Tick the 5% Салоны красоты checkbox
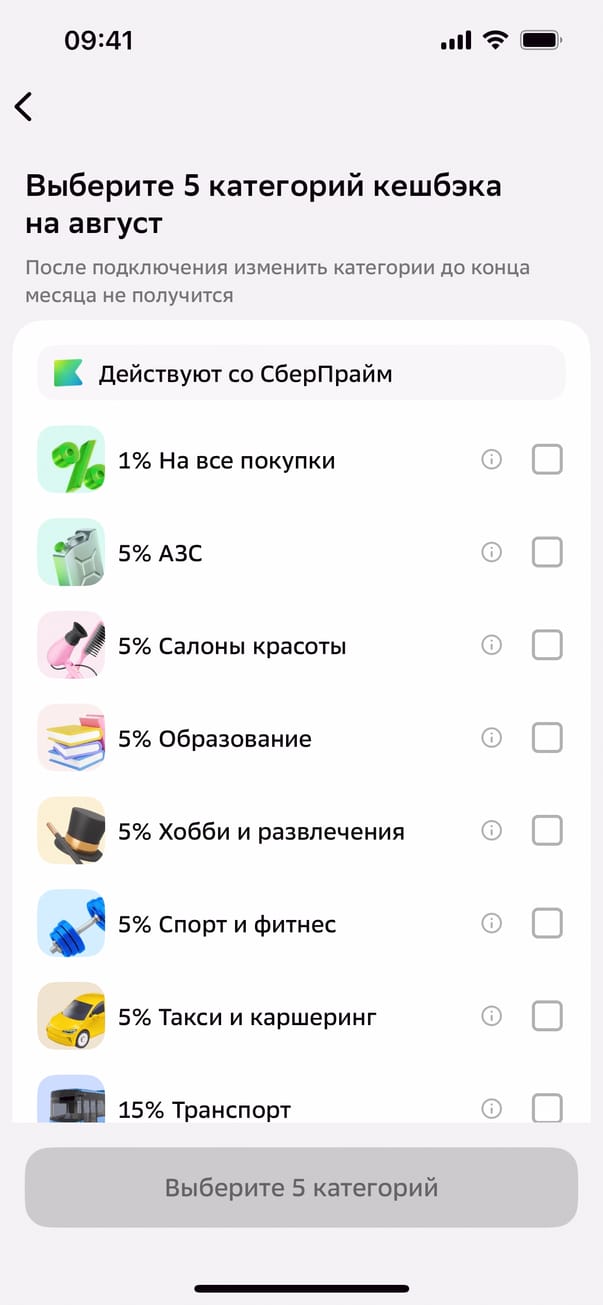This screenshot has width=603, height=1305. [x=547, y=645]
